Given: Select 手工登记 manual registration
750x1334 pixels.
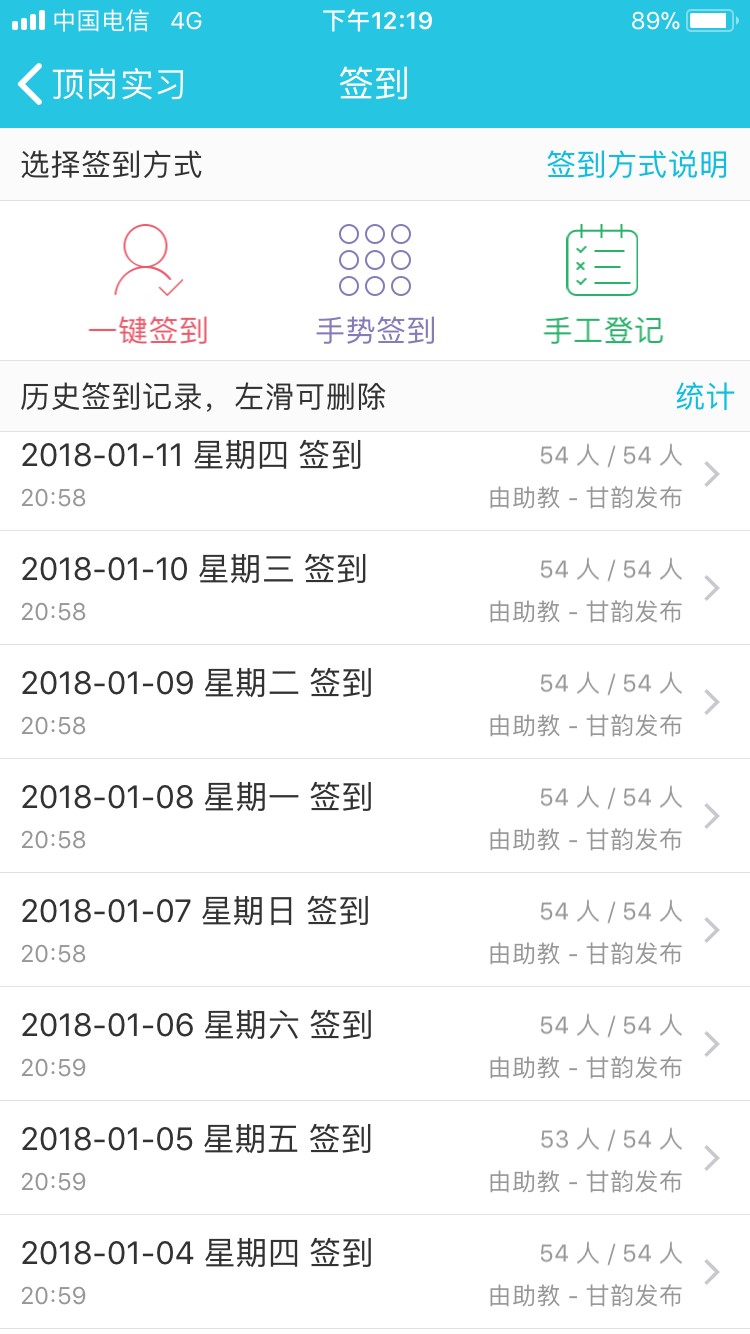Looking at the screenshot, I should [603, 284].
